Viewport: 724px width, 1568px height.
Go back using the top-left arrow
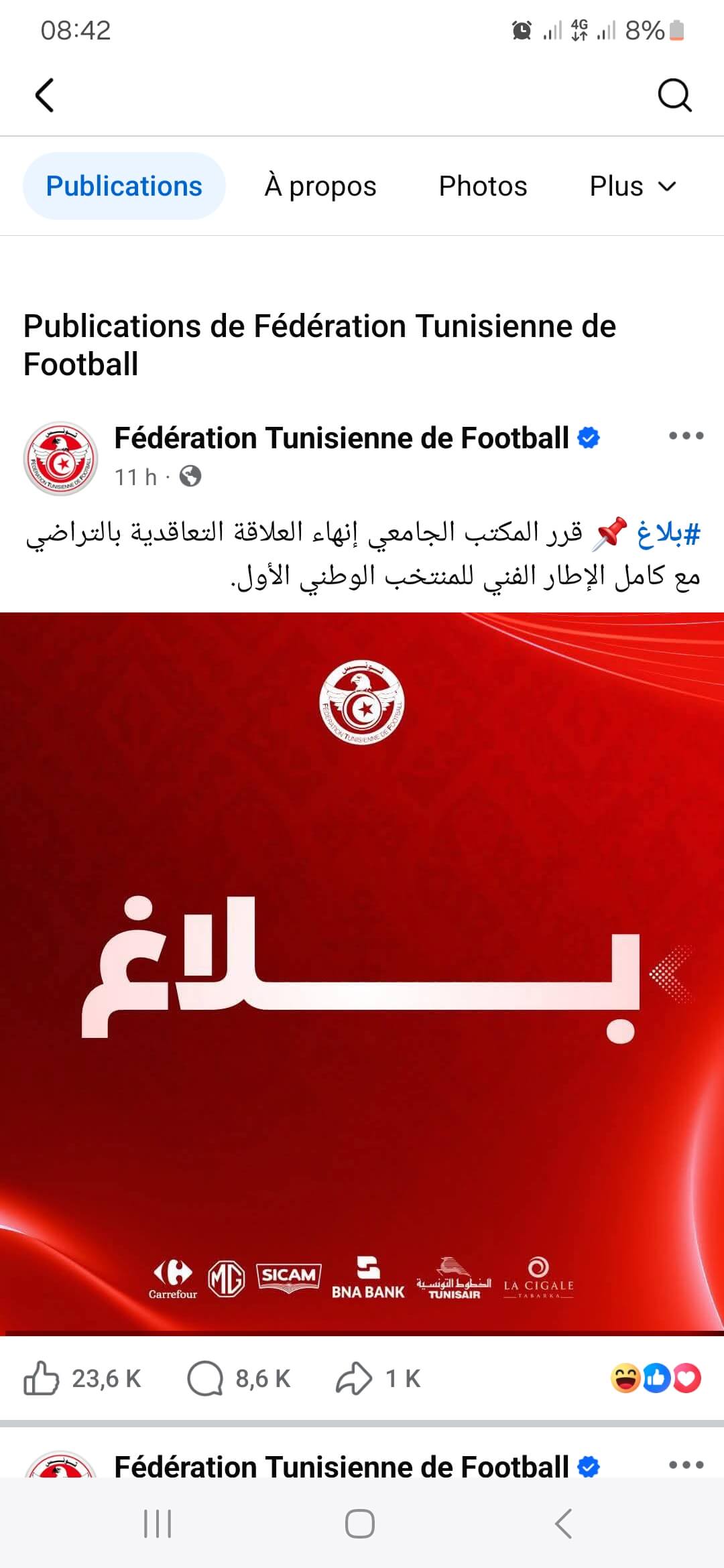pos(44,94)
